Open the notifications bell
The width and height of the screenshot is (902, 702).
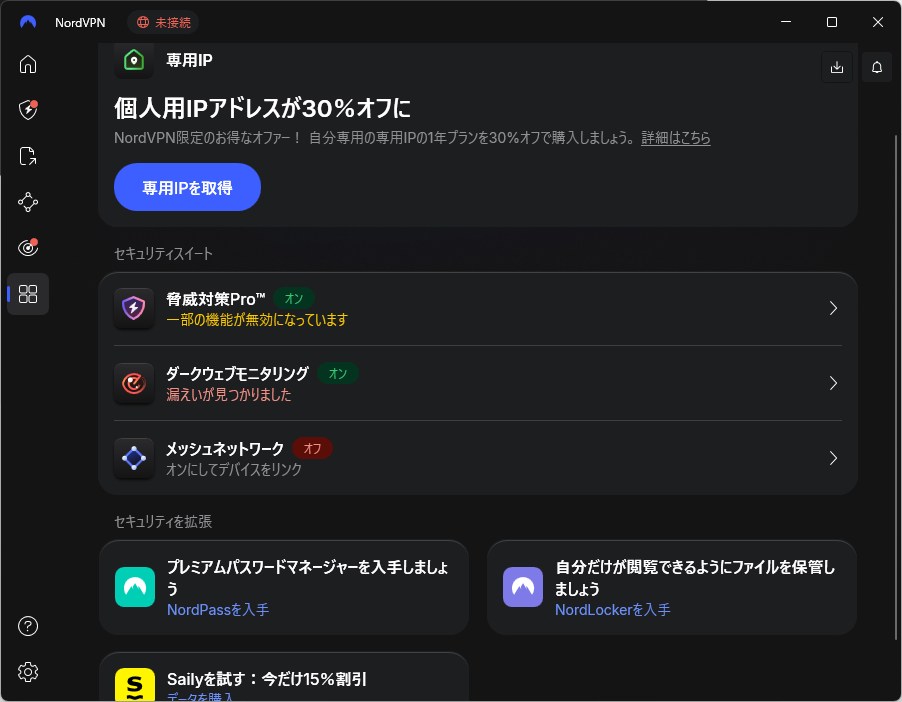[x=877, y=67]
